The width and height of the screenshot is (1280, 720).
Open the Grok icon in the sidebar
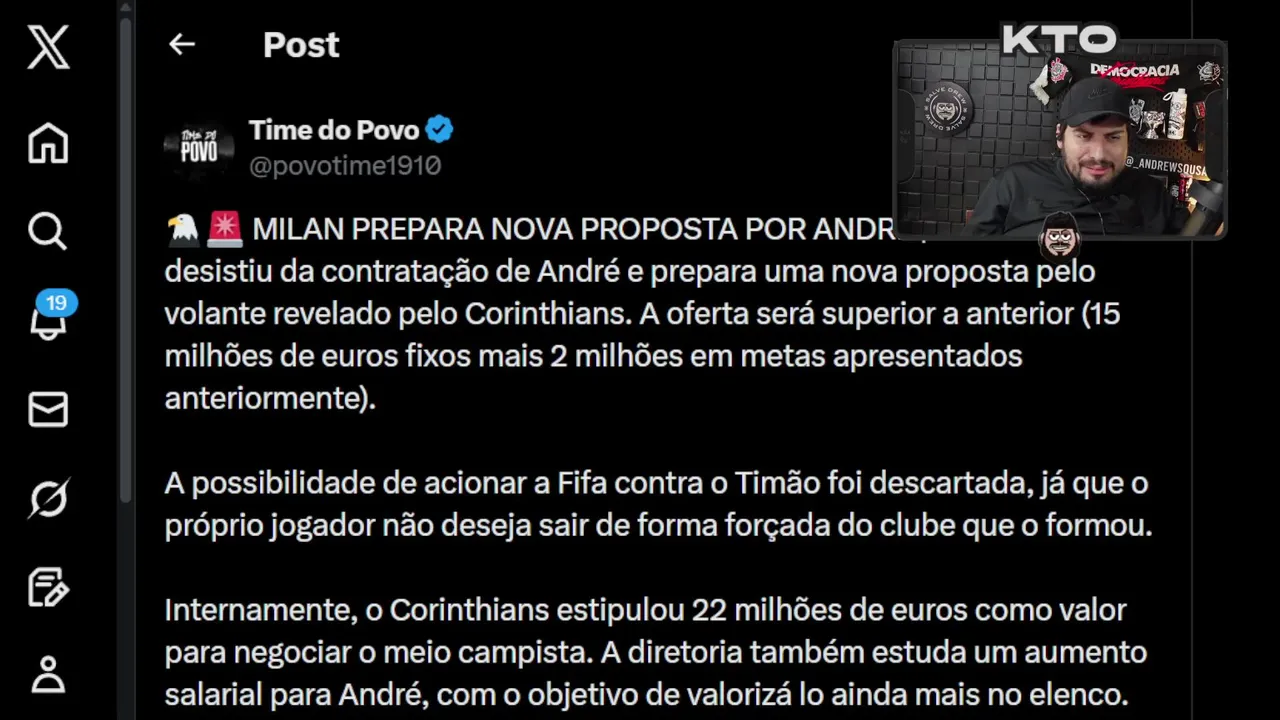48,498
